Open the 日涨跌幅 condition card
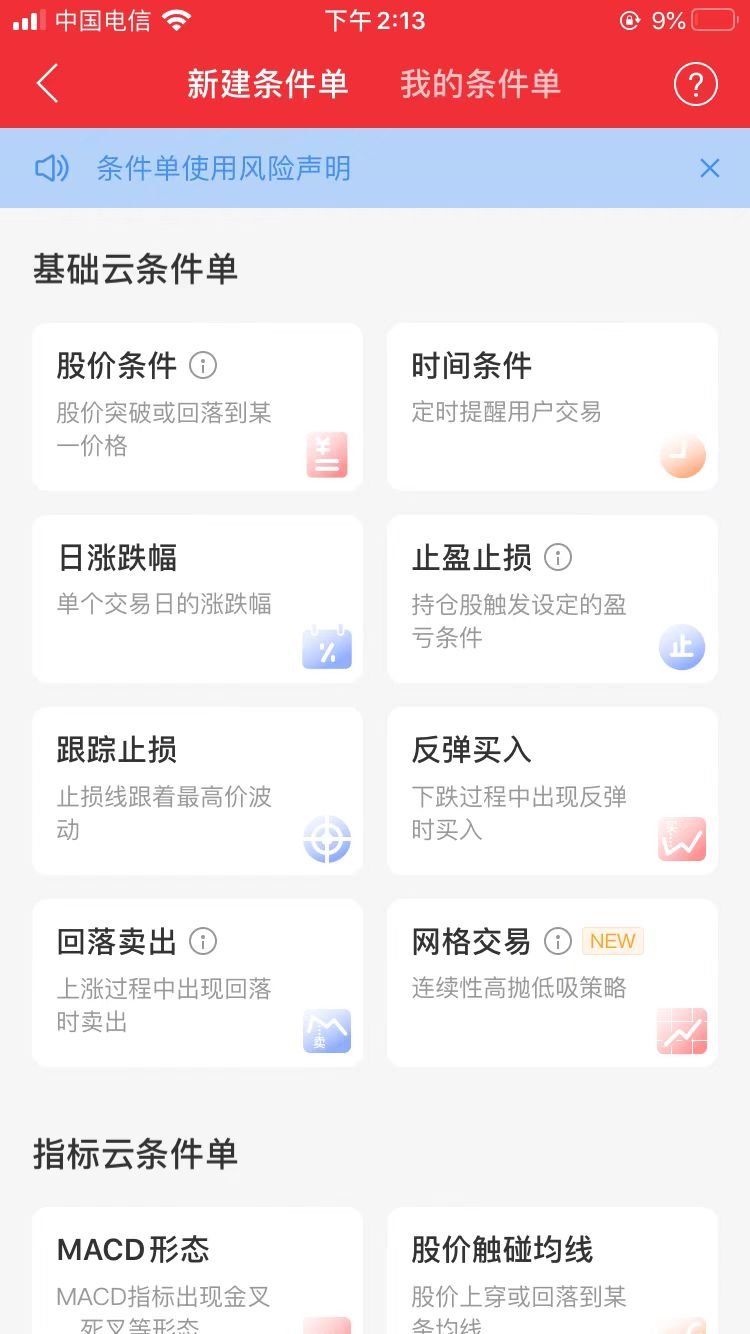The width and height of the screenshot is (750, 1334). coord(197,598)
